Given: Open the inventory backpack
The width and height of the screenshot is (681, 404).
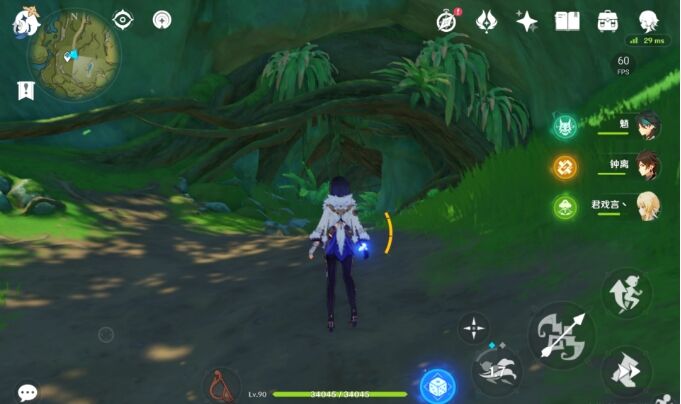Looking at the screenshot, I should (607, 20).
